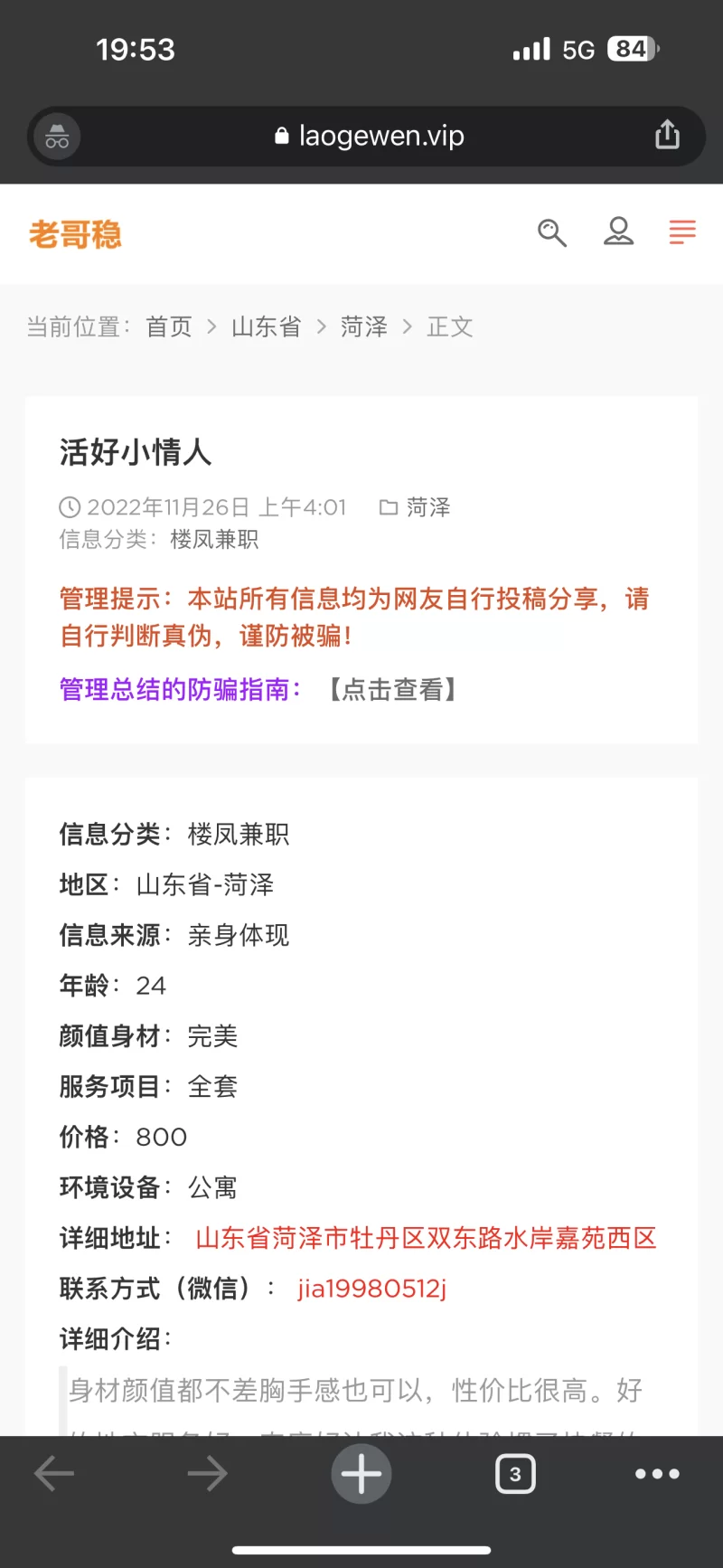Go to 首页 in the breadcrumb
Image resolution: width=723 pixels, height=1568 pixels.
coord(169,326)
